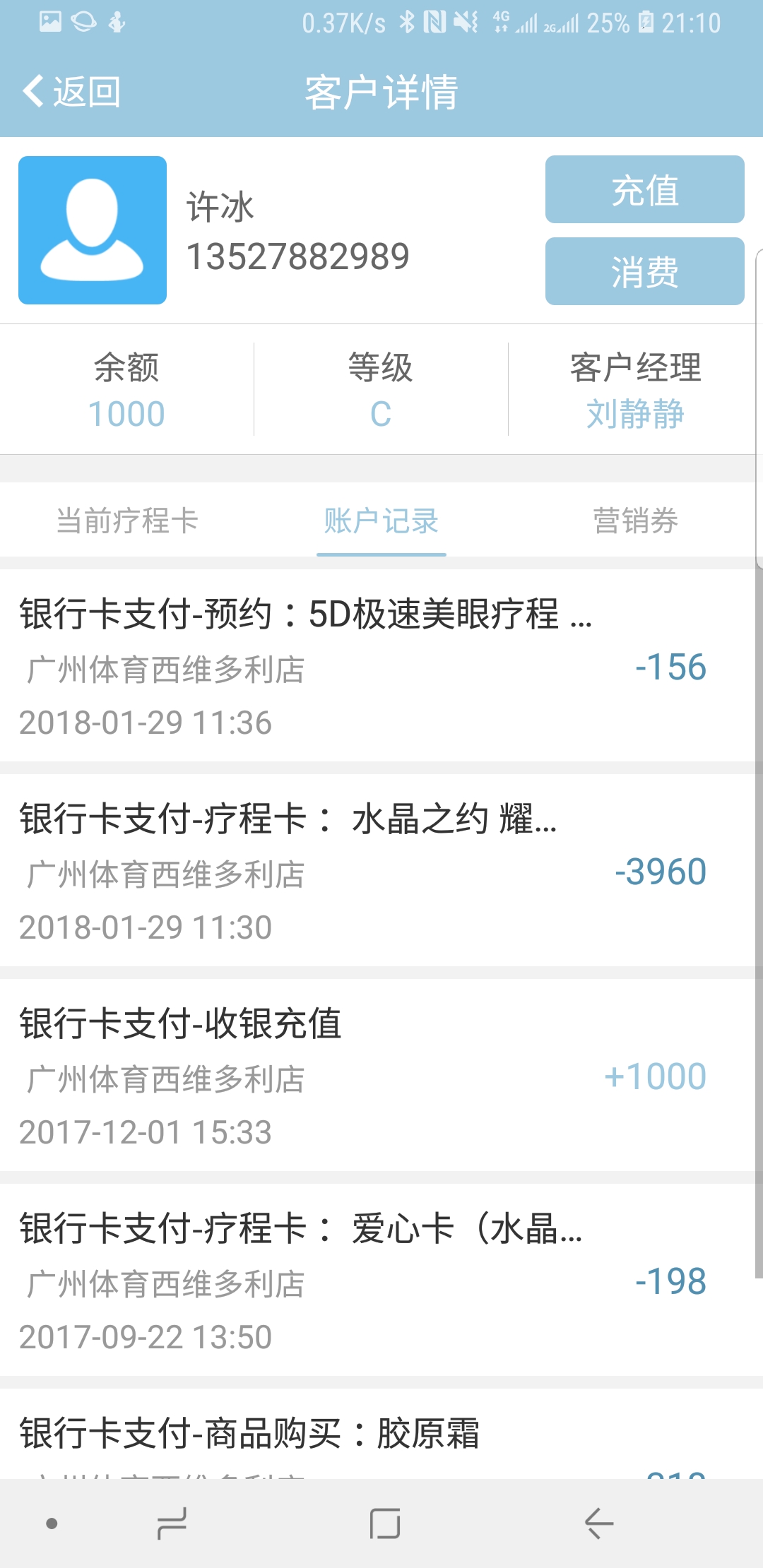Image resolution: width=763 pixels, height=1568 pixels.
Task: Tap the 消费 consume button
Action: pos(644,271)
